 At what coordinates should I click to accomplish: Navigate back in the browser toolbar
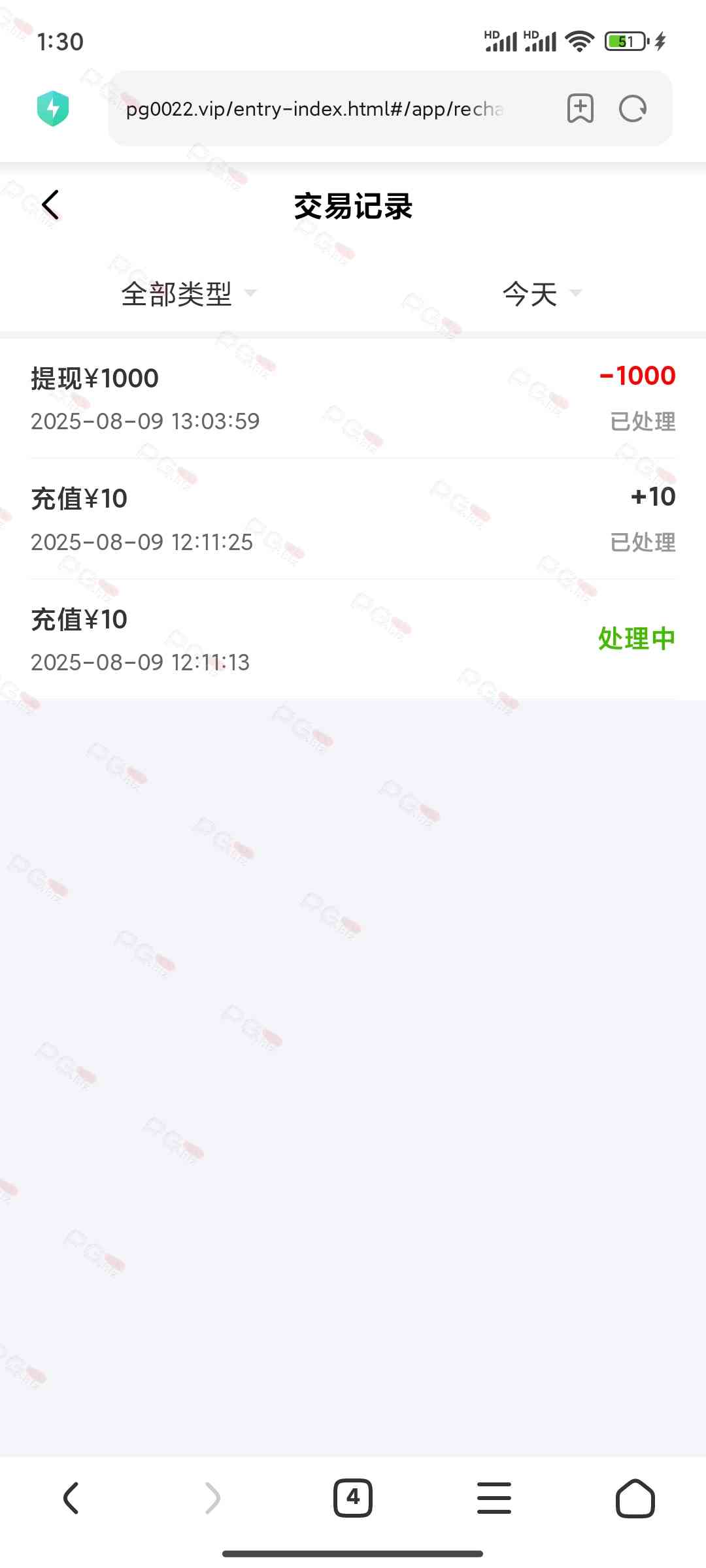71,1497
